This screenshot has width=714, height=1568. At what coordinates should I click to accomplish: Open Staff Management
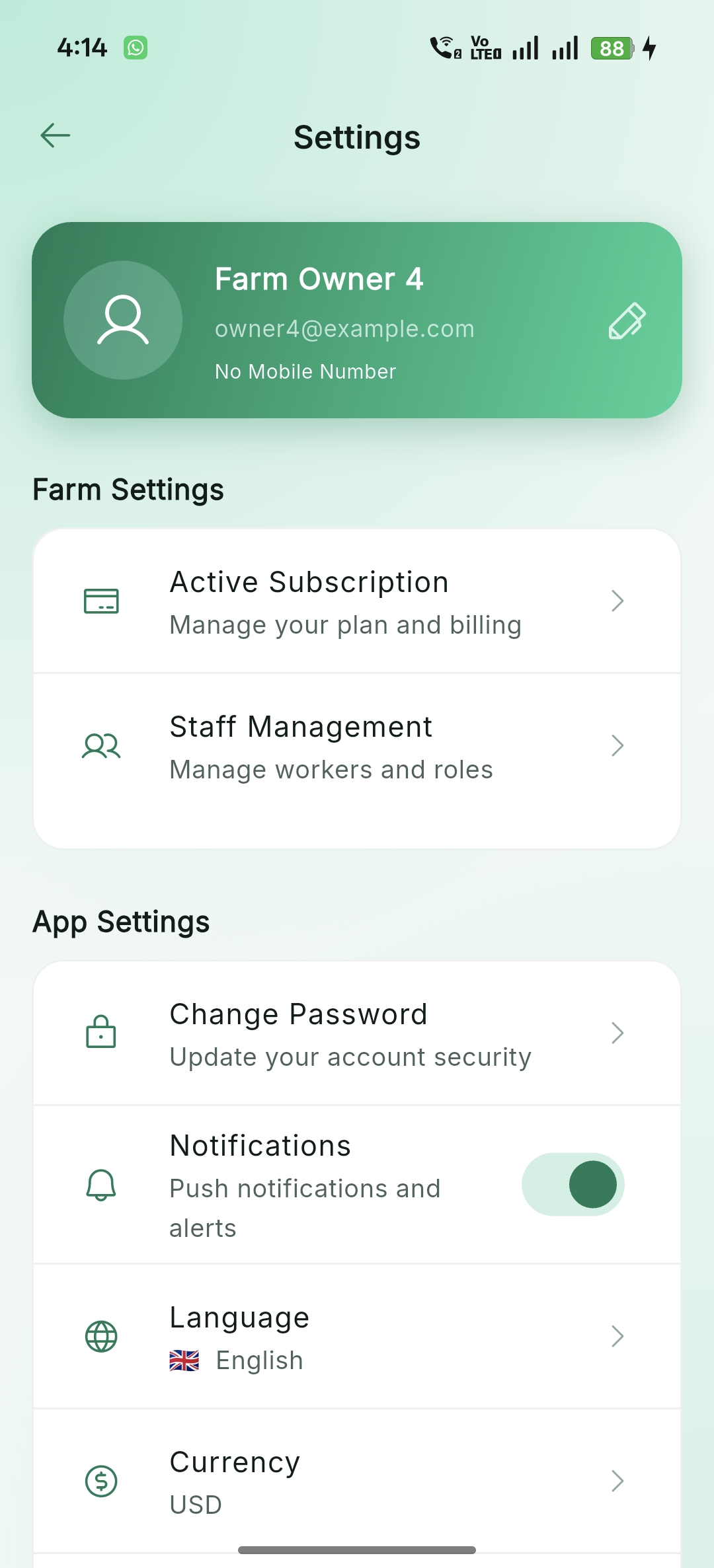(x=357, y=747)
